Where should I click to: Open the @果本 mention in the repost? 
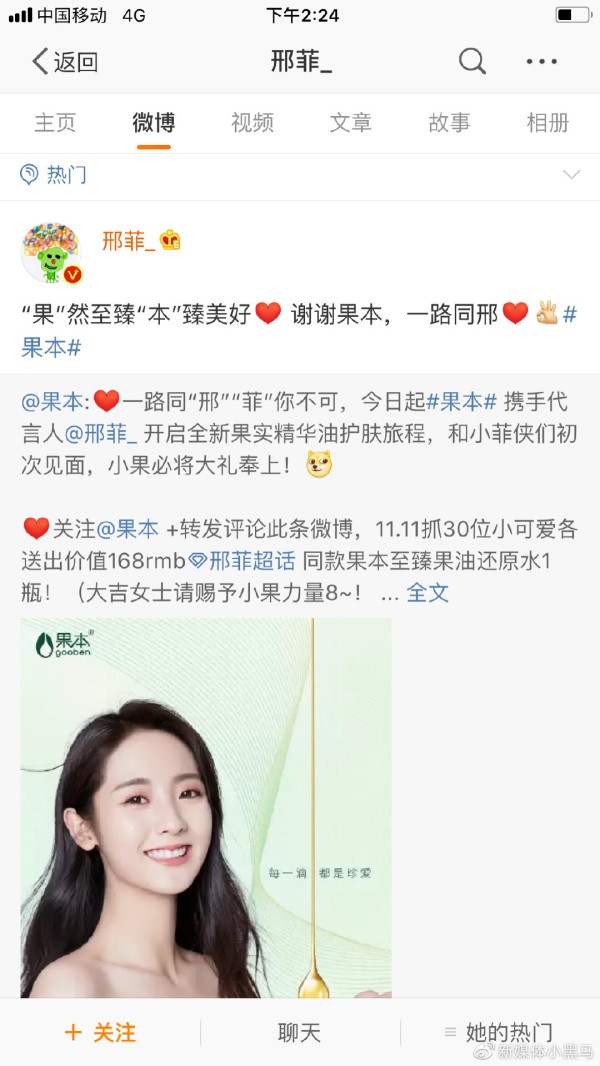coord(54,402)
